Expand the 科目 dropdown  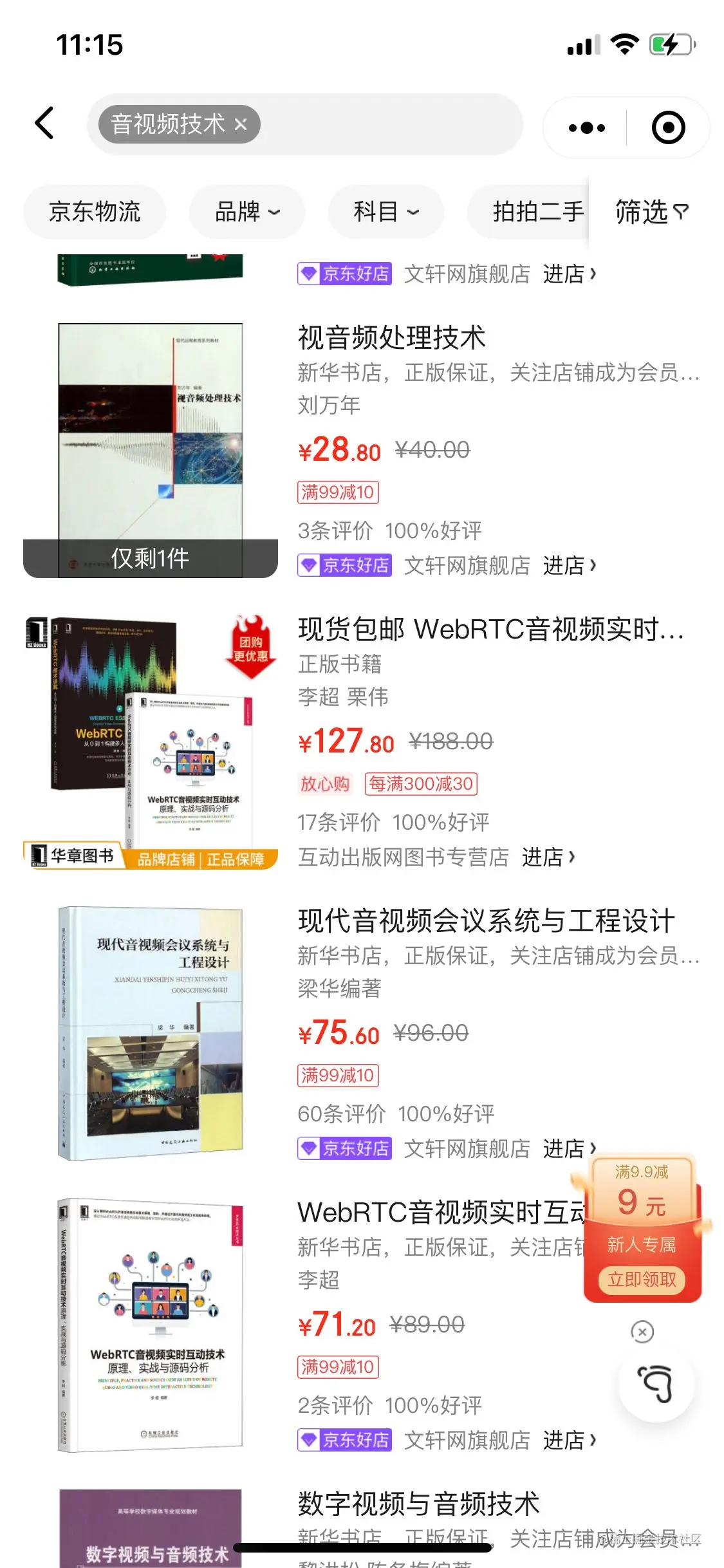pyautogui.click(x=386, y=212)
